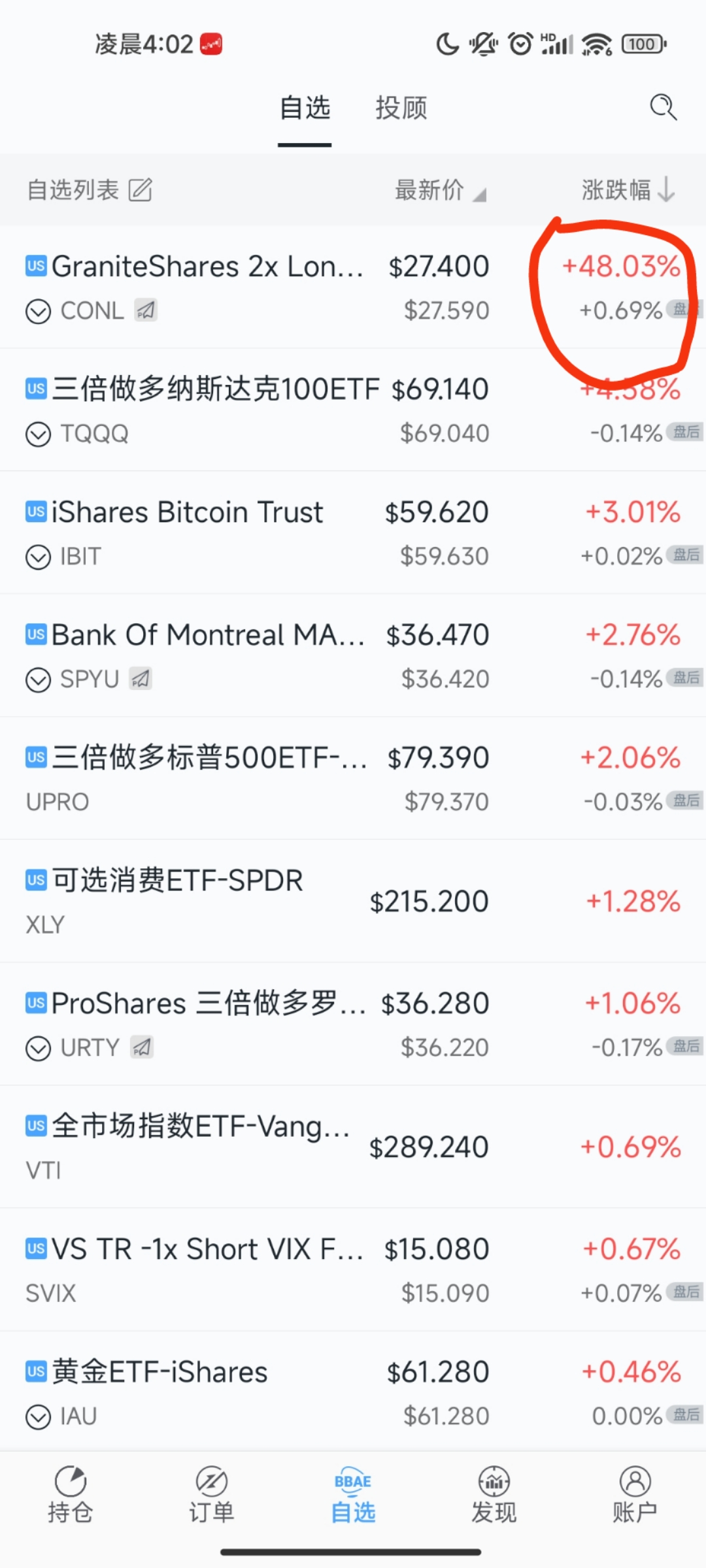Open the URTY ProShares row
The height and width of the screenshot is (1568, 706).
261,1024
